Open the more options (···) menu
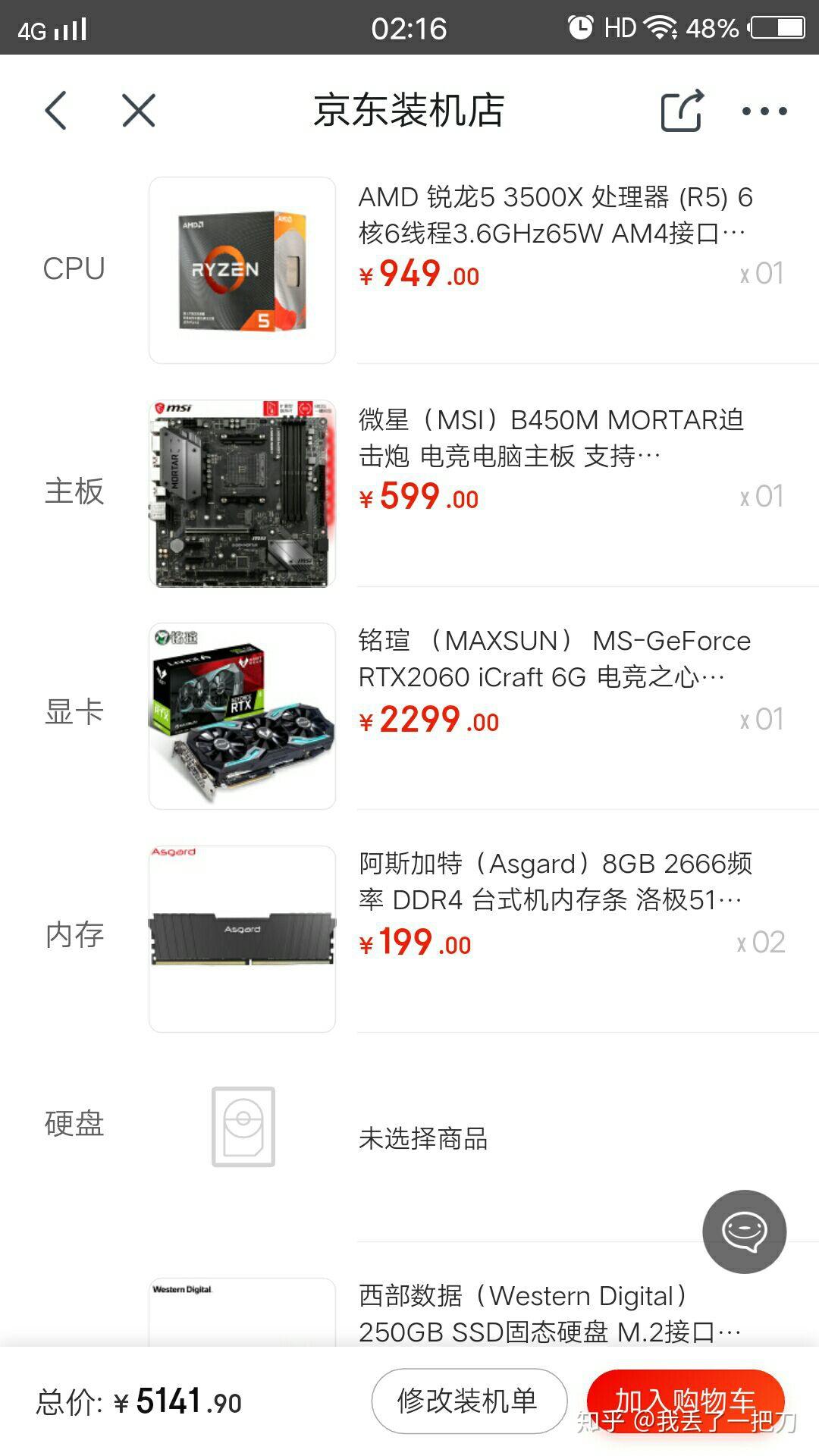Image resolution: width=819 pixels, height=1456 pixels. point(766,111)
